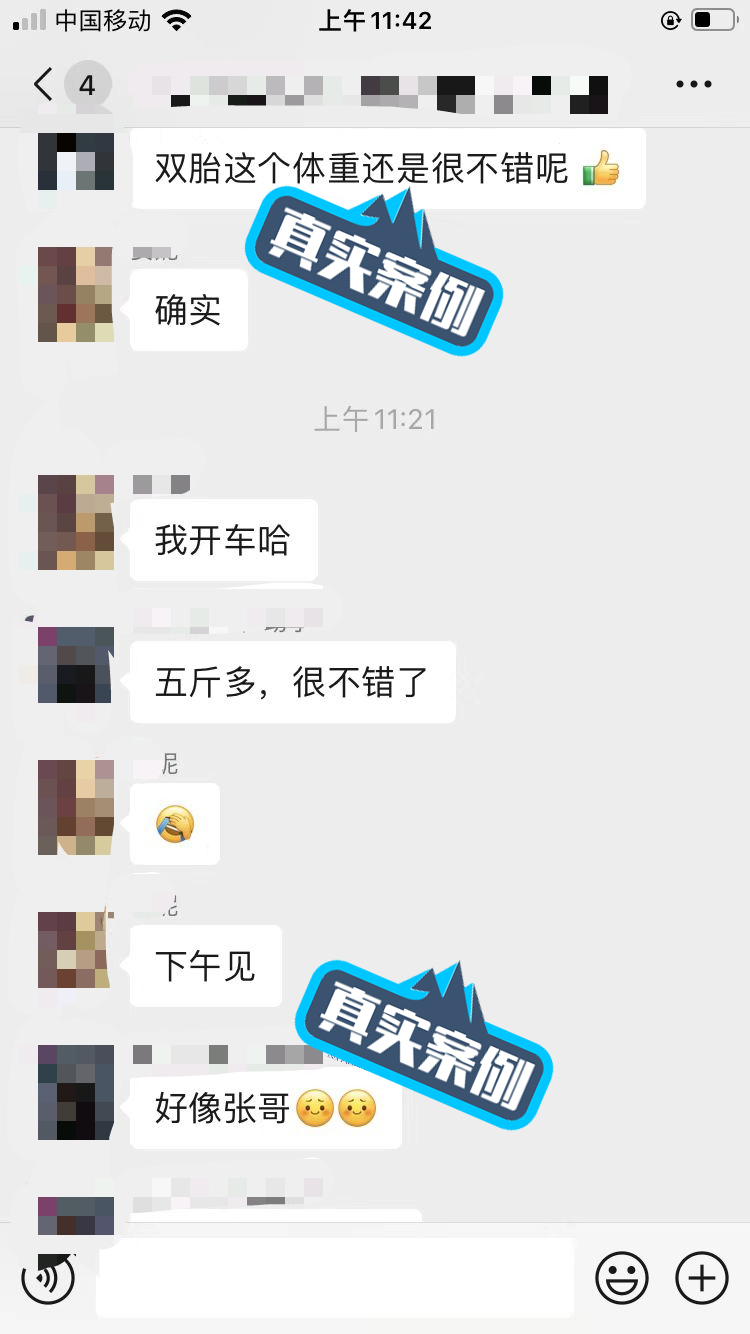Tap avatar next to 确实 message

(x=76, y=294)
